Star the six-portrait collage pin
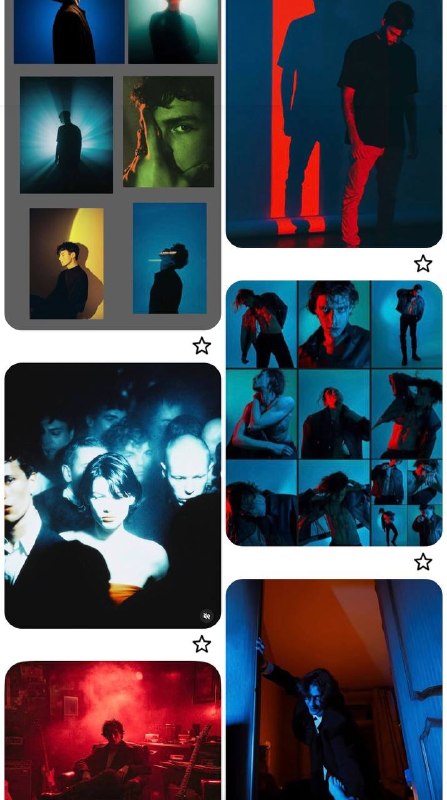The width and height of the screenshot is (447, 800). point(202,346)
